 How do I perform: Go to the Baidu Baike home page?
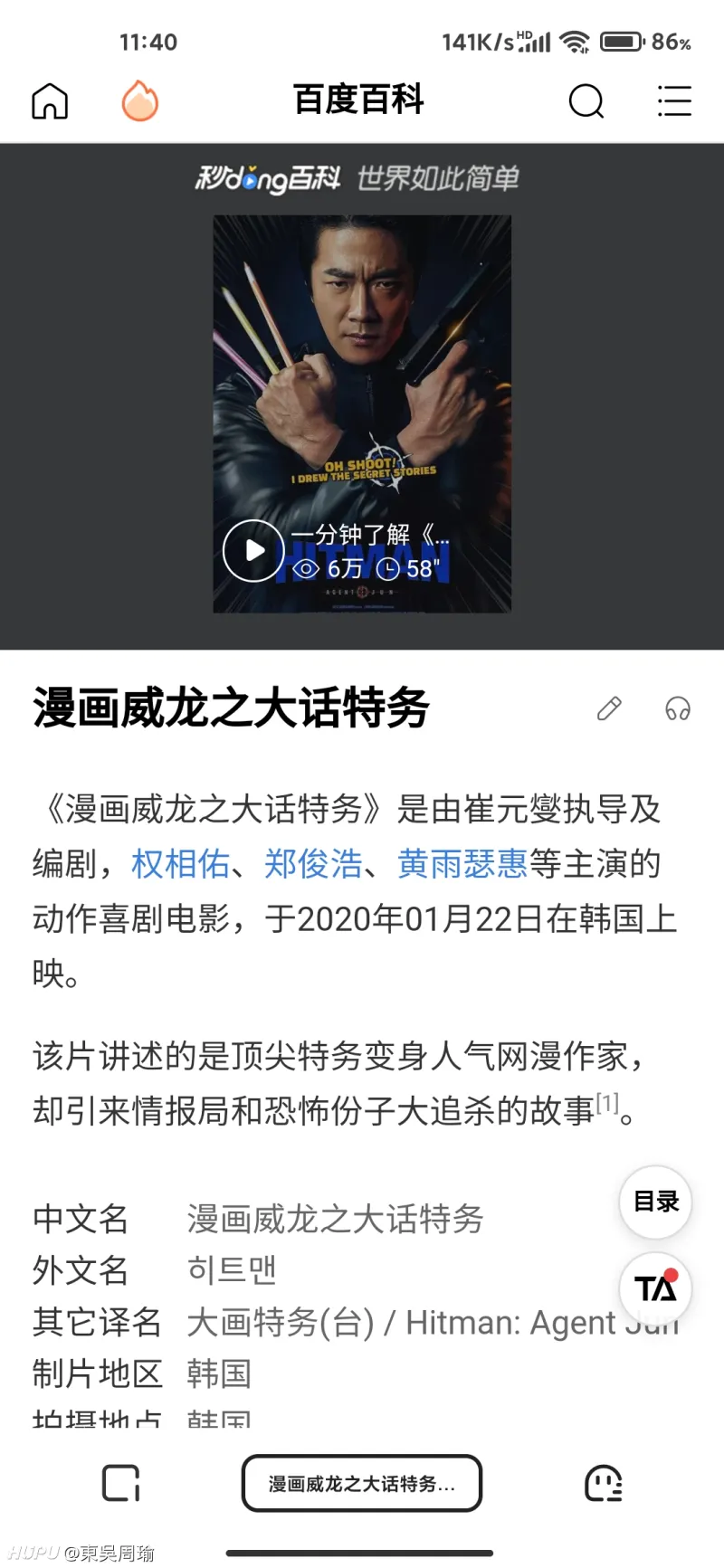[50, 101]
